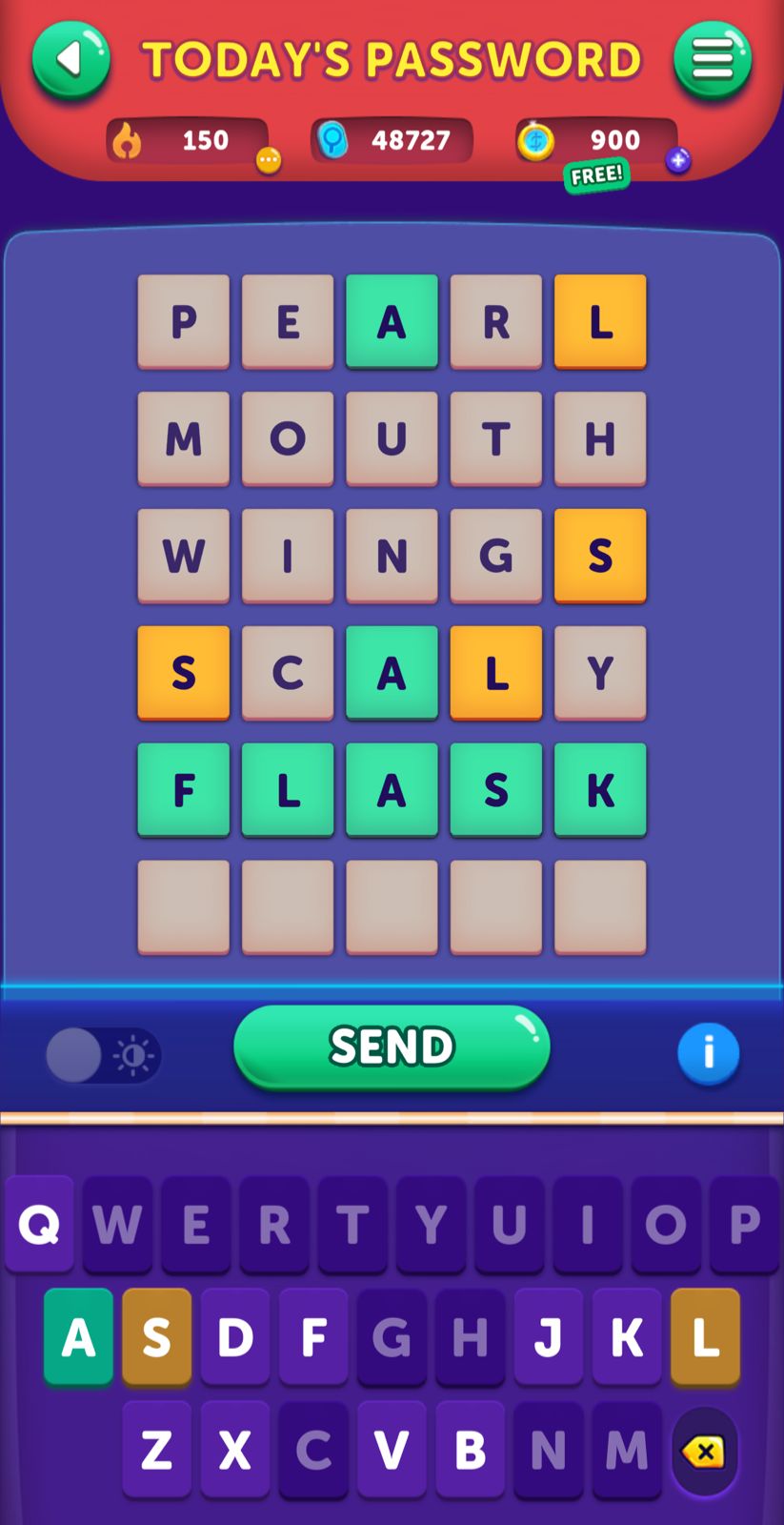This screenshot has height=1525, width=784.
Task: Type the orange letter S key
Action: (156, 1336)
